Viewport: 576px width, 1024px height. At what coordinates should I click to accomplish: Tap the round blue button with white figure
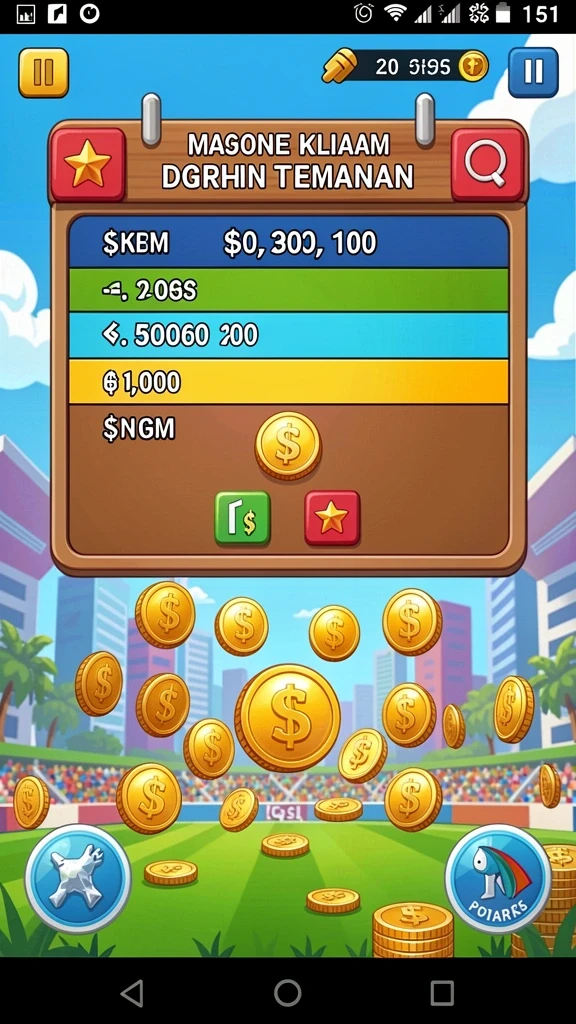point(78,878)
